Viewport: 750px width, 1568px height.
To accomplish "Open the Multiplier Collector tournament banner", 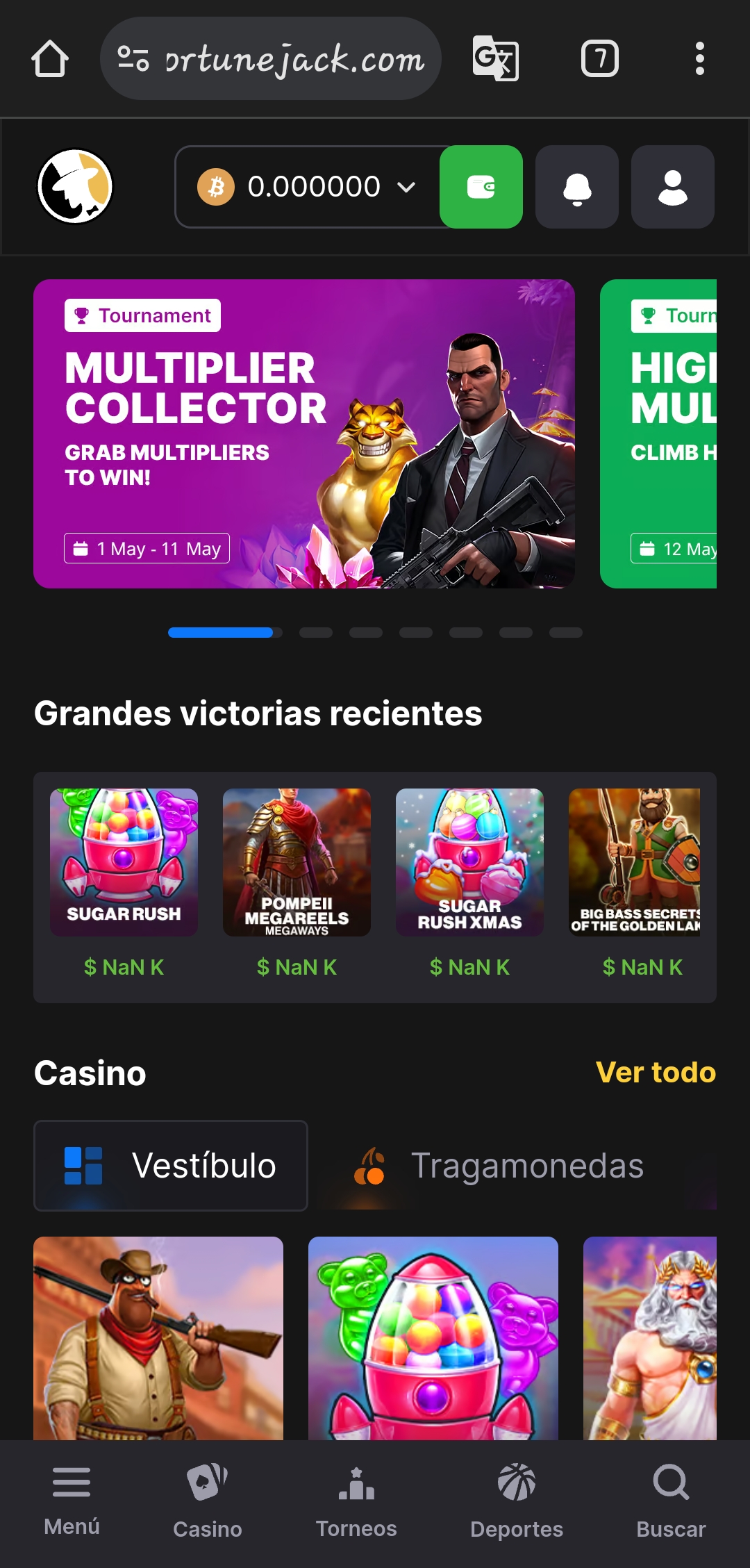I will click(303, 434).
